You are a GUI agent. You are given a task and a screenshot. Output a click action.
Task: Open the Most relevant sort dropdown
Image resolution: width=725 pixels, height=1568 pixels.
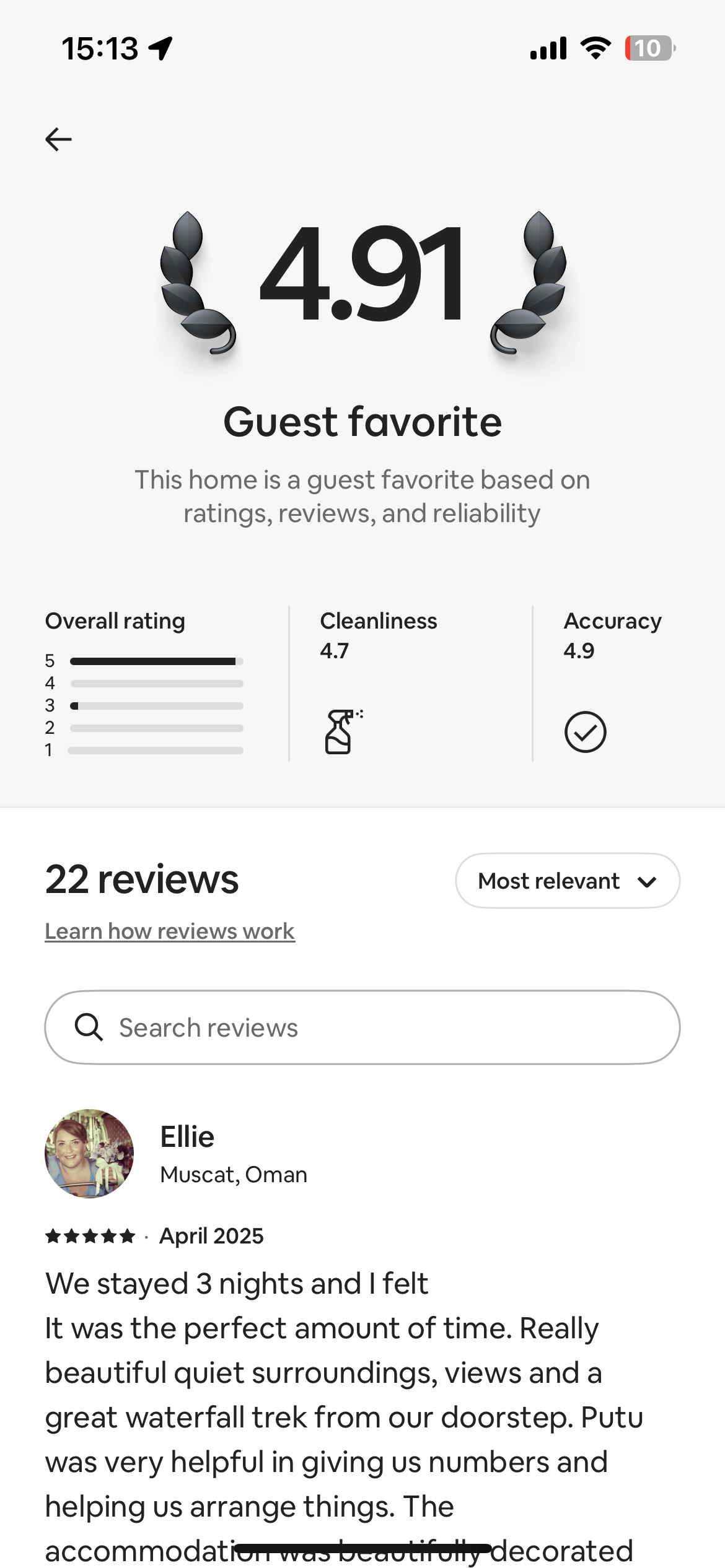point(567,881)
